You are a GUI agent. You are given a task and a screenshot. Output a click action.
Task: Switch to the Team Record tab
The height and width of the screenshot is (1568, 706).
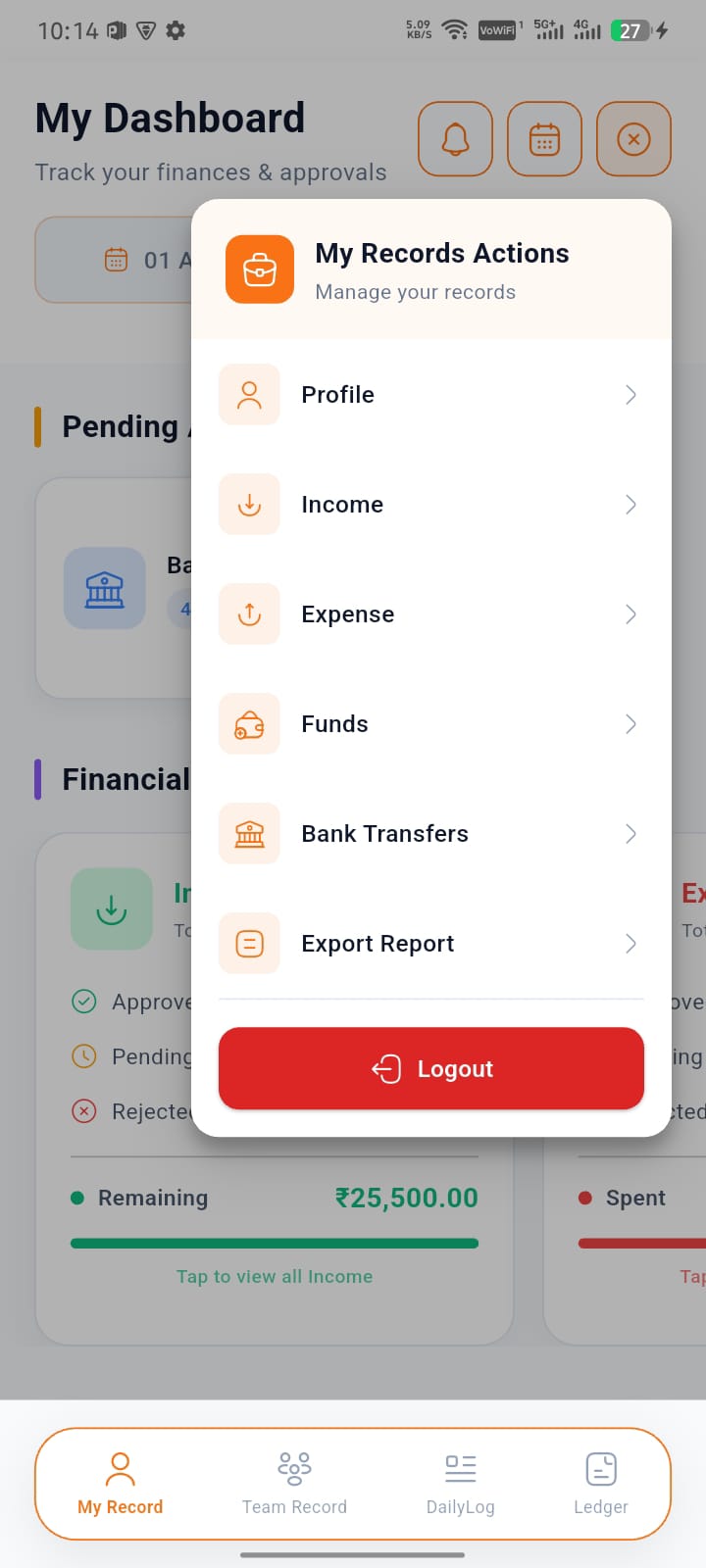(x=294, y=1483)
